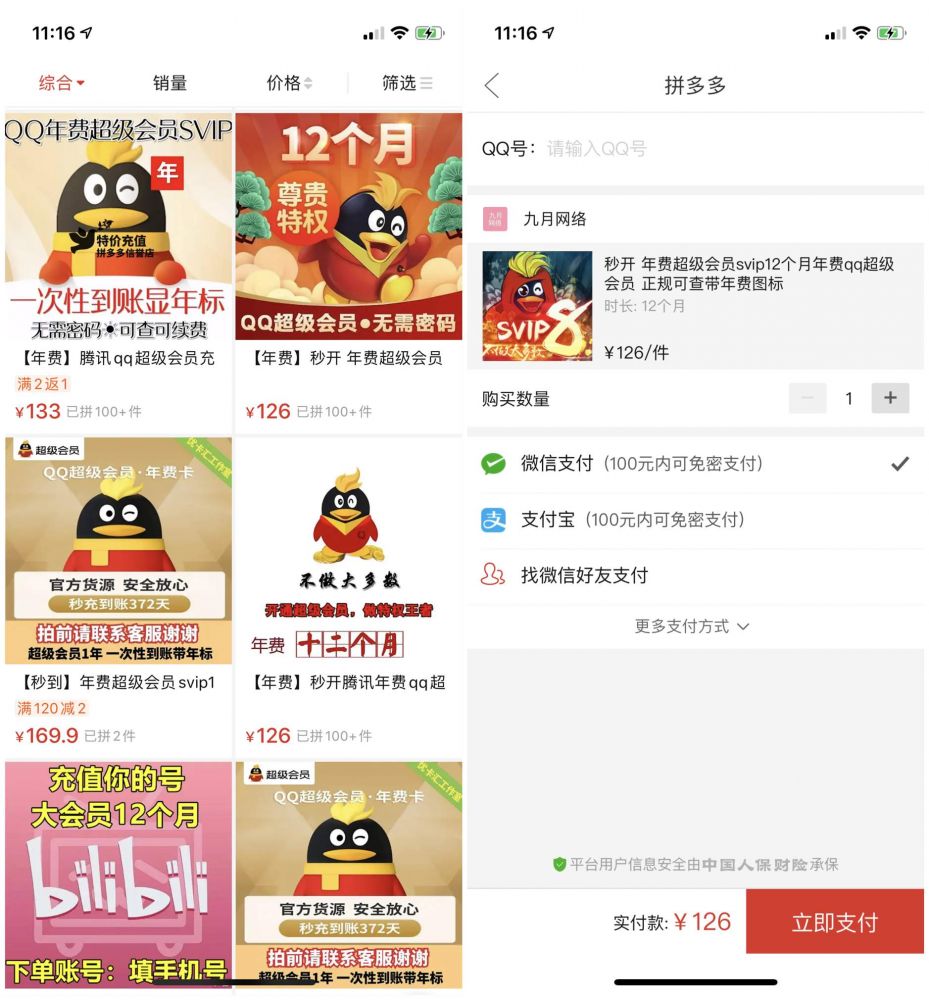
Task: Increase purchase quantity with plus button
Action: (890, 398)
